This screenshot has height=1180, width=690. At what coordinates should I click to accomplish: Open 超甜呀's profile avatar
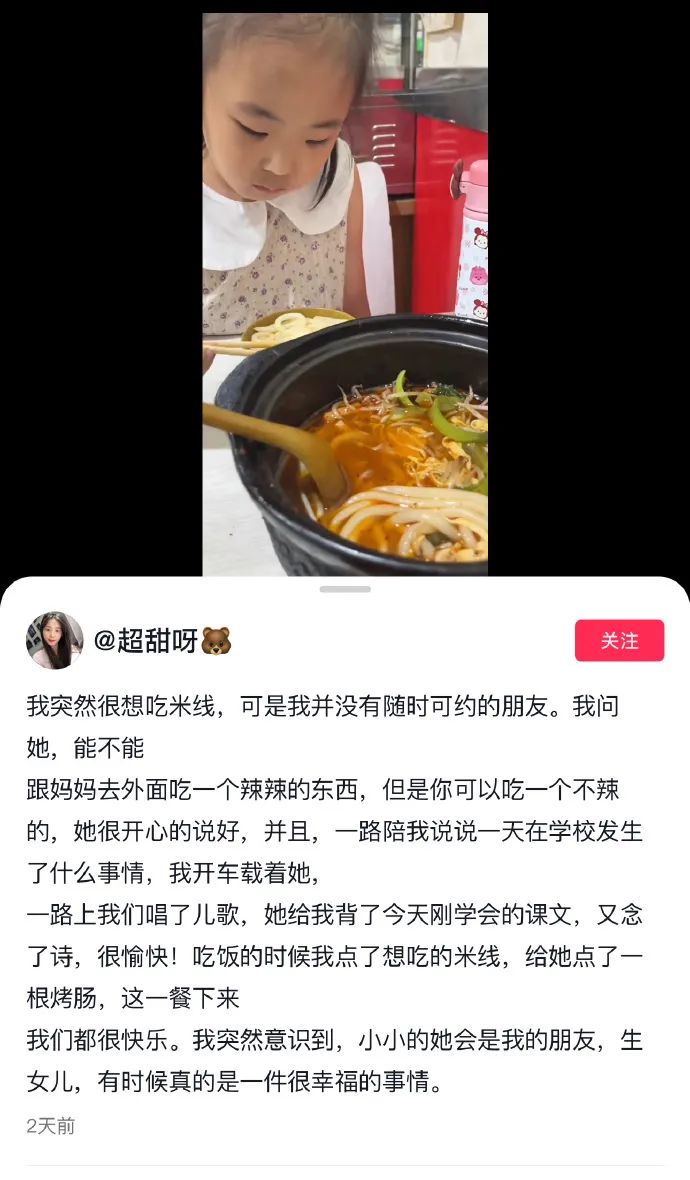click(55, 640)
